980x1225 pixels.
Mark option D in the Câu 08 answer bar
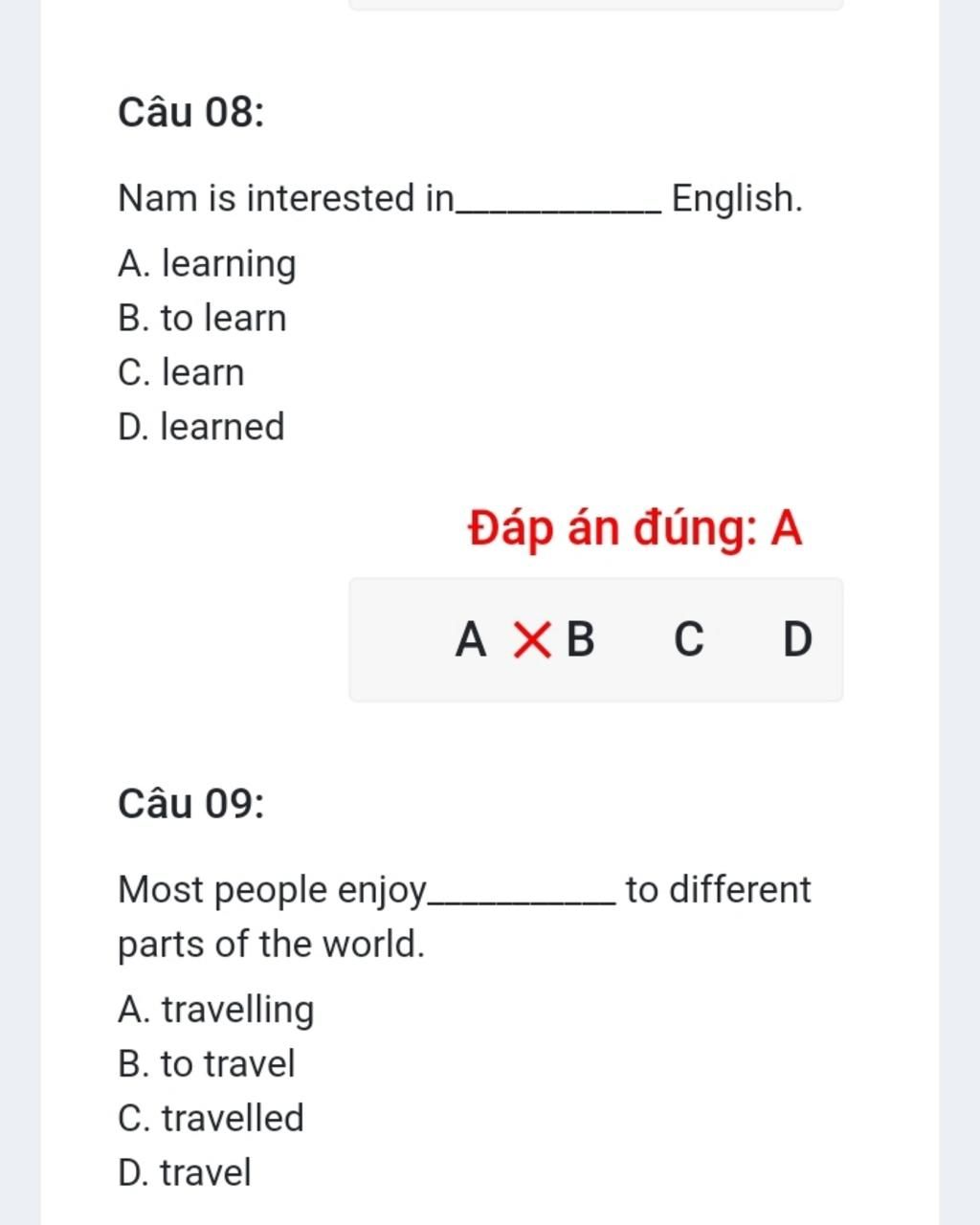tap(797, 639)
